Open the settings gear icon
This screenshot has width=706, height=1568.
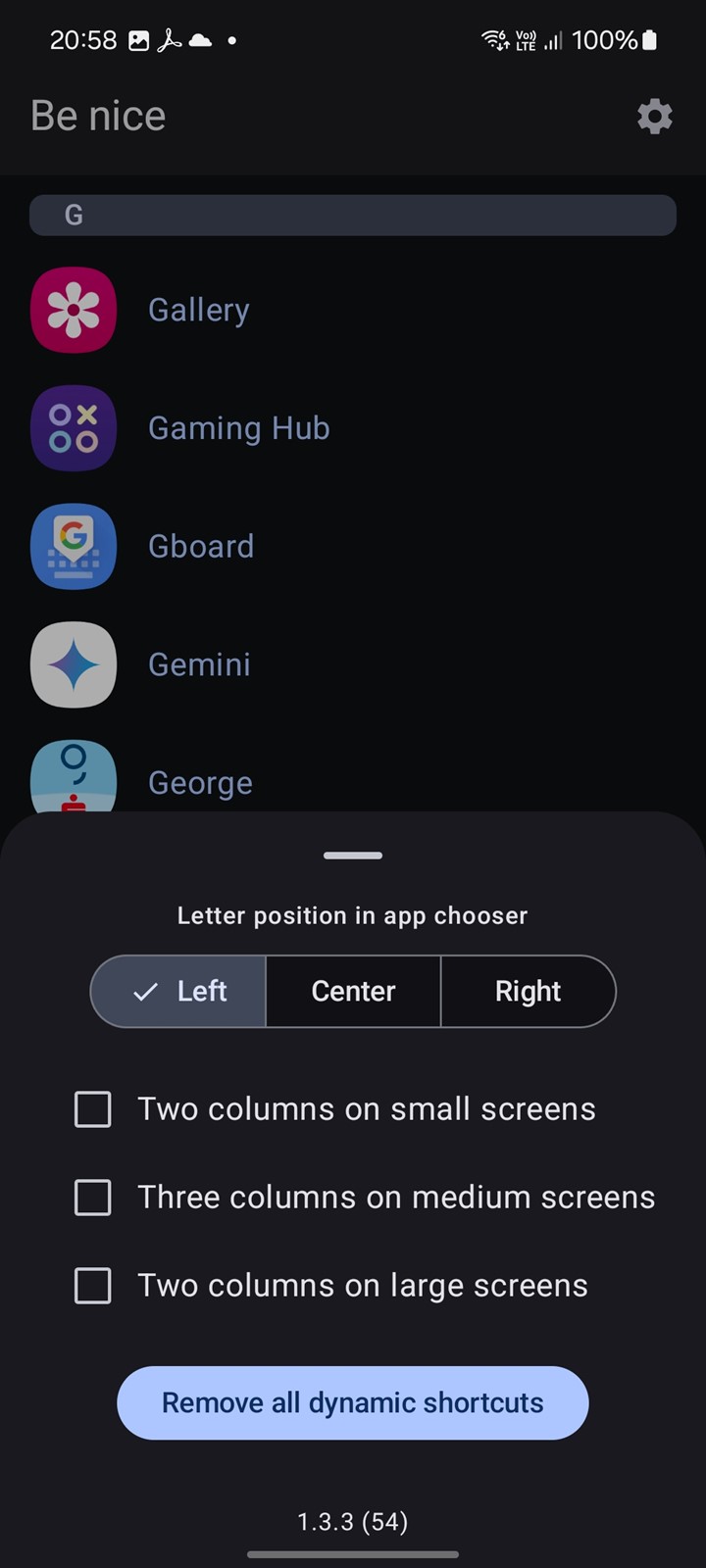point(655,117)
